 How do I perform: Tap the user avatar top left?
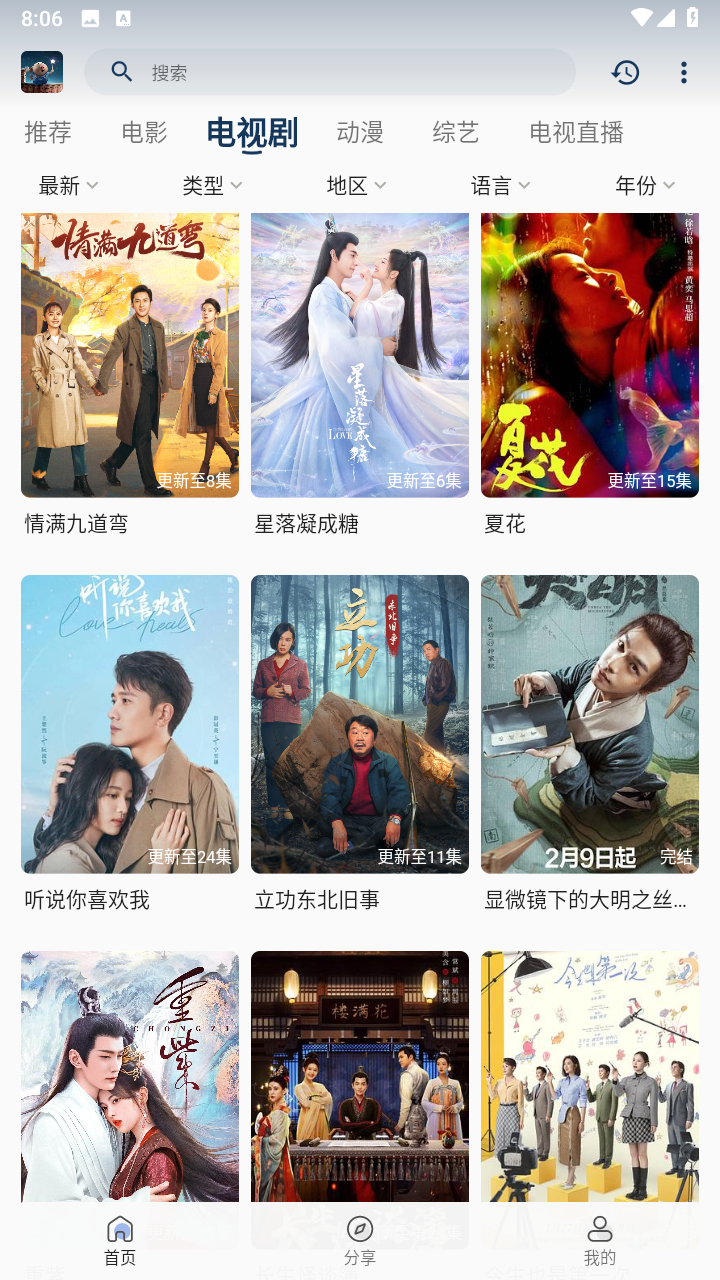(41, 71)
